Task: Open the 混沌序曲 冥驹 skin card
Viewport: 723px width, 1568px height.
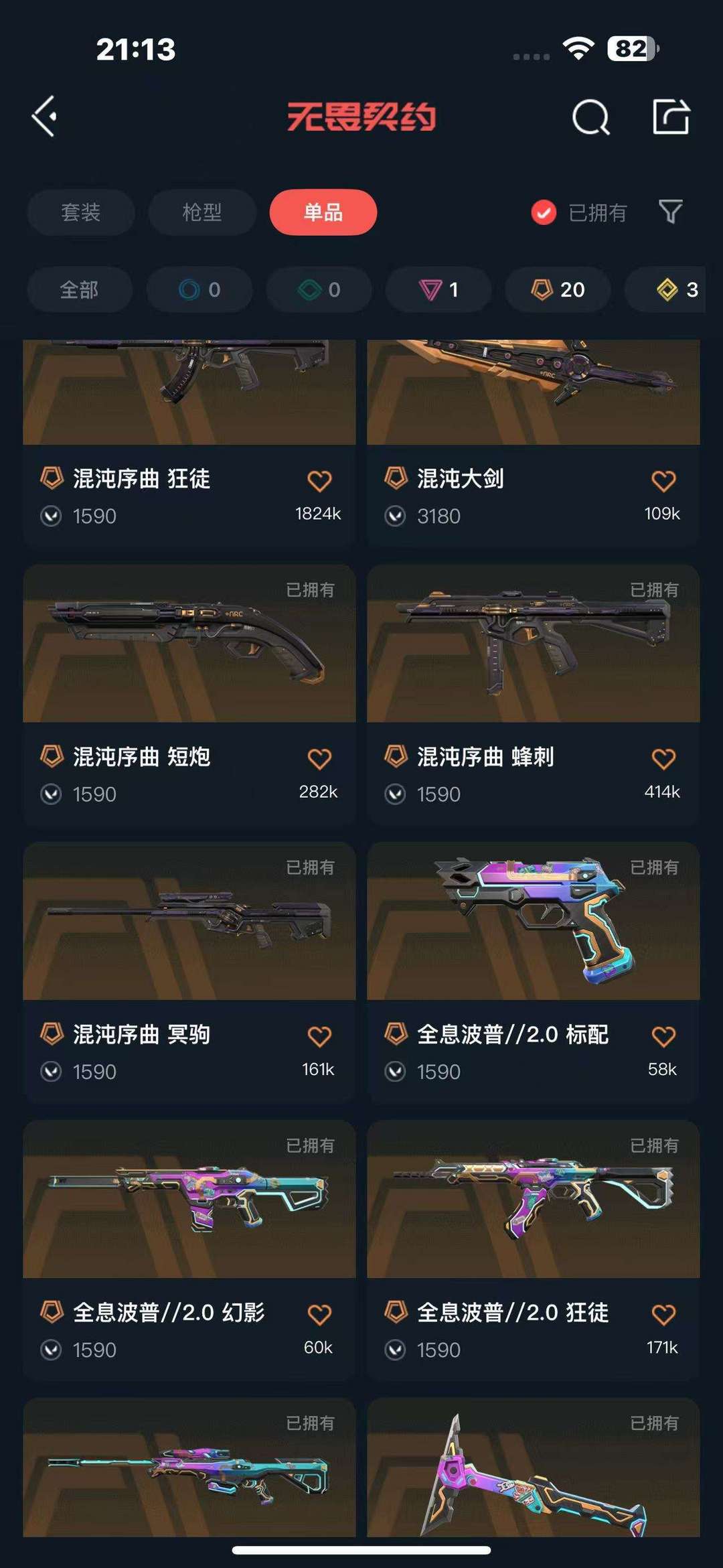Action: pos(189,972)
